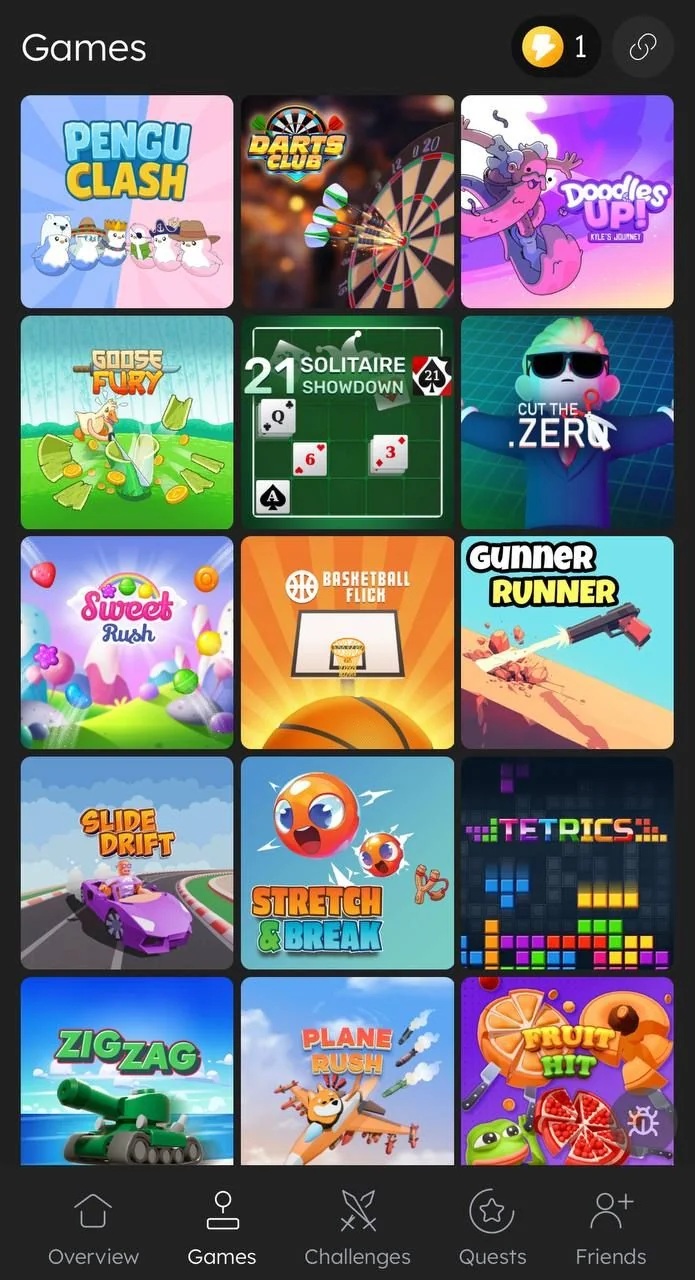Switch to the Friends tab
The height and width of the screenshot is (1280, 695).
611,1229
